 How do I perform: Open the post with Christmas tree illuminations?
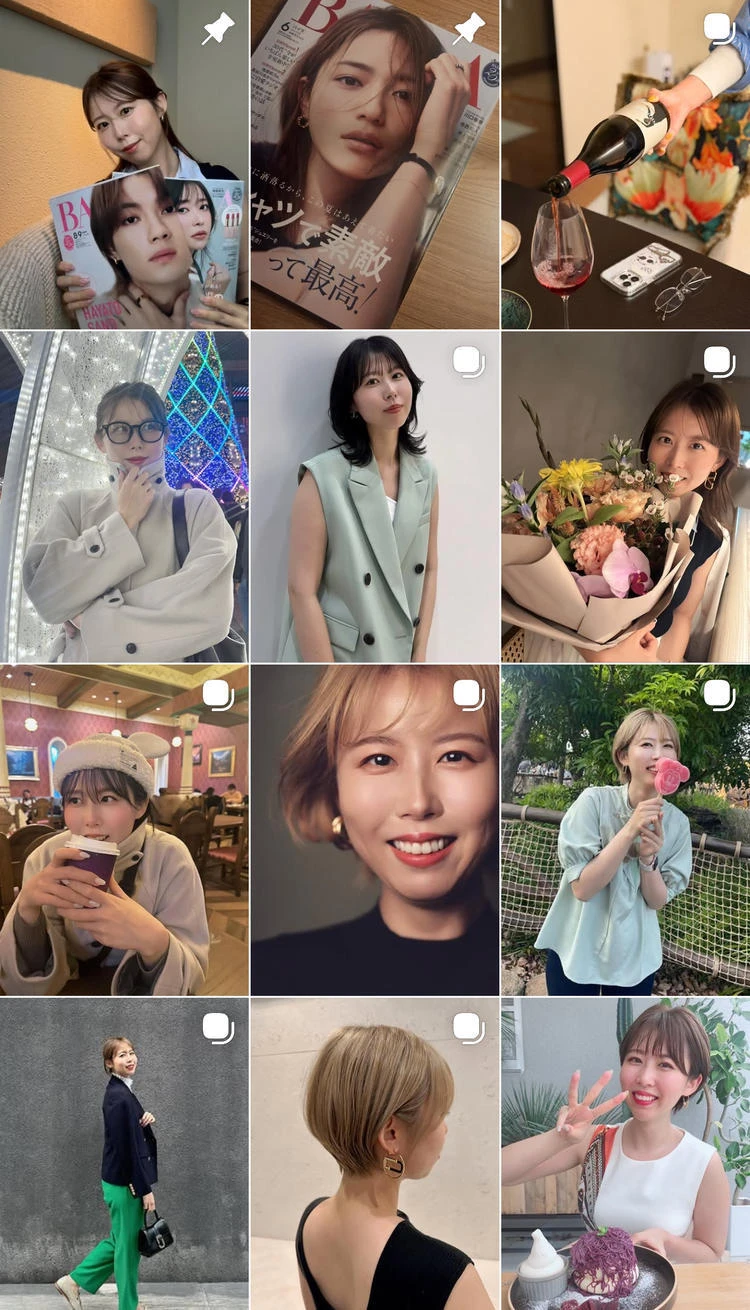click(124, 497)
